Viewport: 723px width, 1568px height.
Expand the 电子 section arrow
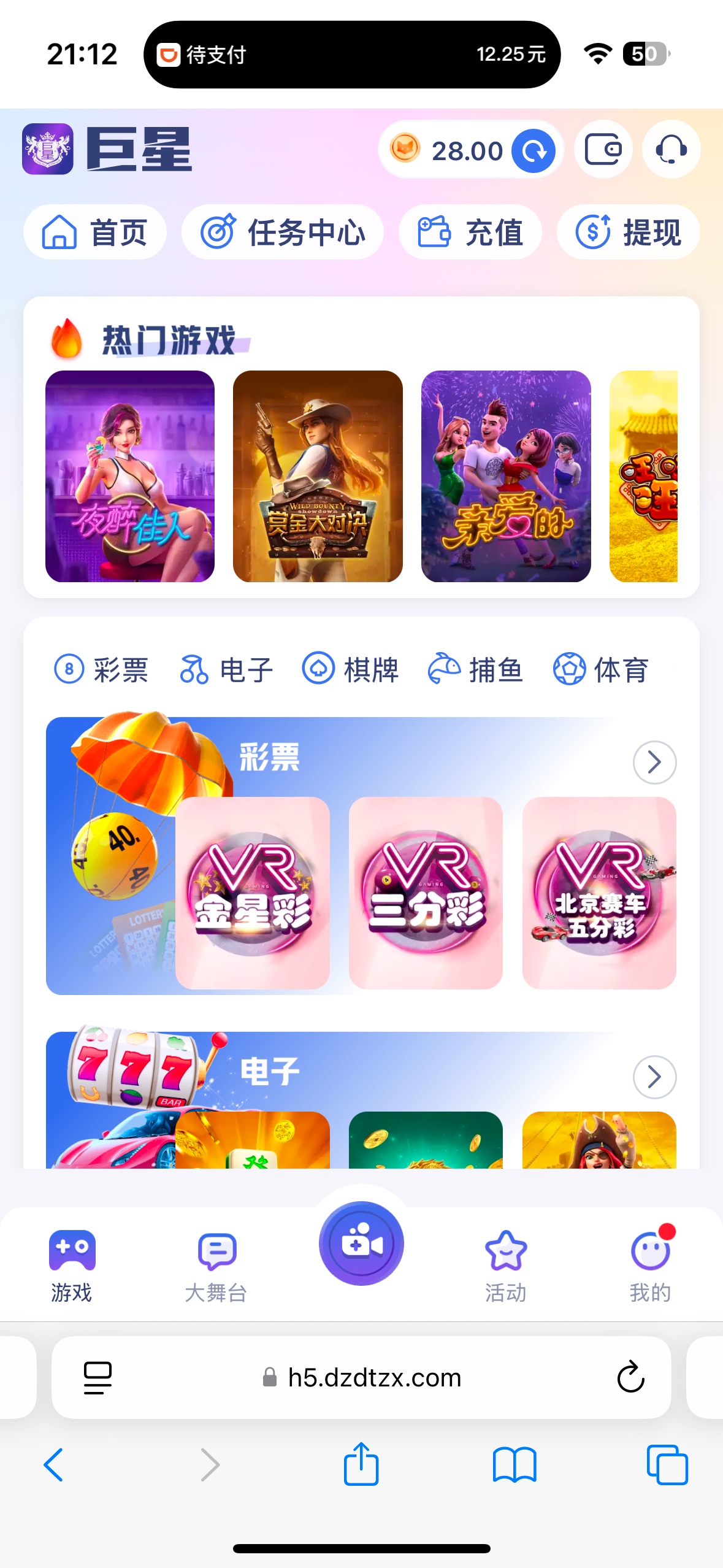[x=654, y=1077]
